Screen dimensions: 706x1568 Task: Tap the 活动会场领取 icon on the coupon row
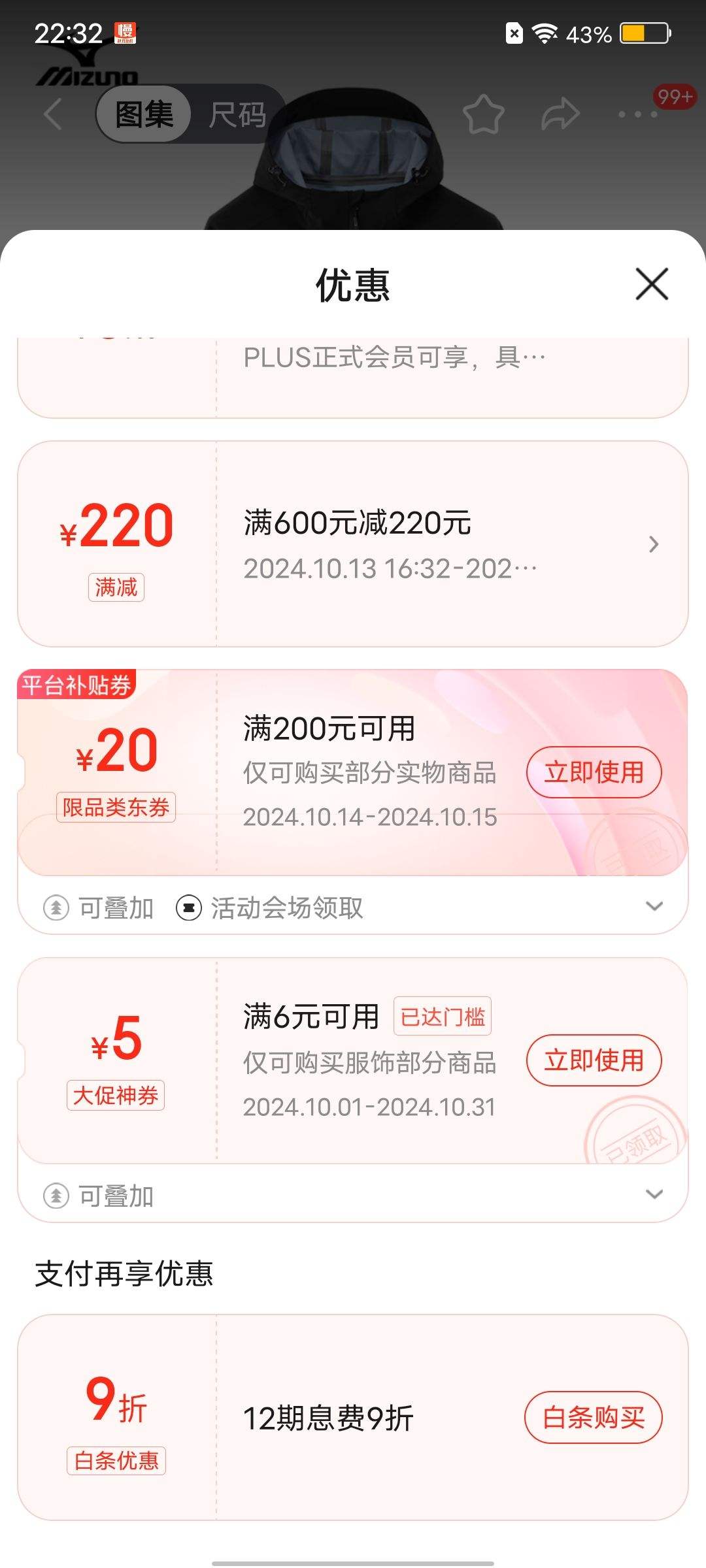tap(188, 908)
